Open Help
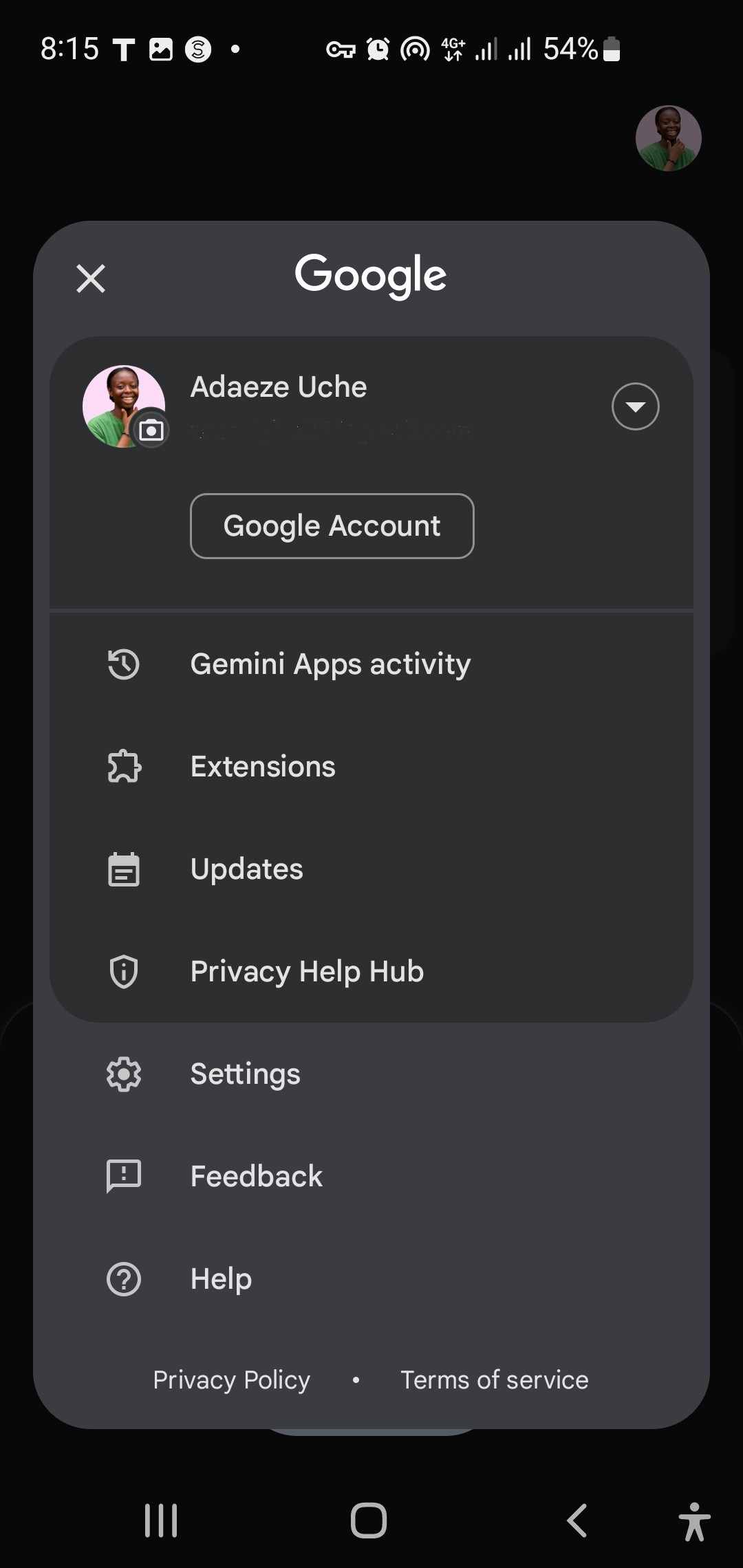743x1568 pixels. (221, 1279)
